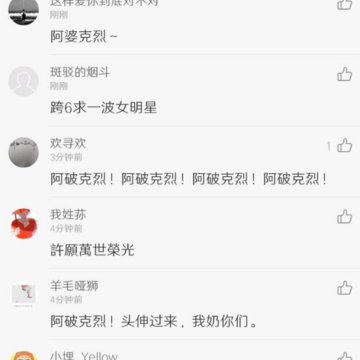Like 欢寻欢's comment
Image resolution: width=360 pixels, height=360 pixels.
(344, 146)
